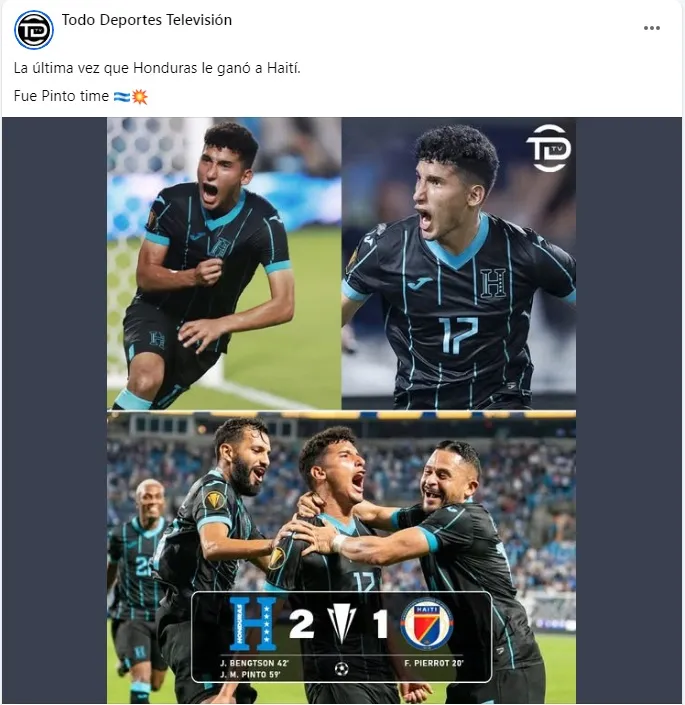Visit the Todo Deportes Televisión page name
Viewport: 685px width, 705px height.
[x=146, y=20]
